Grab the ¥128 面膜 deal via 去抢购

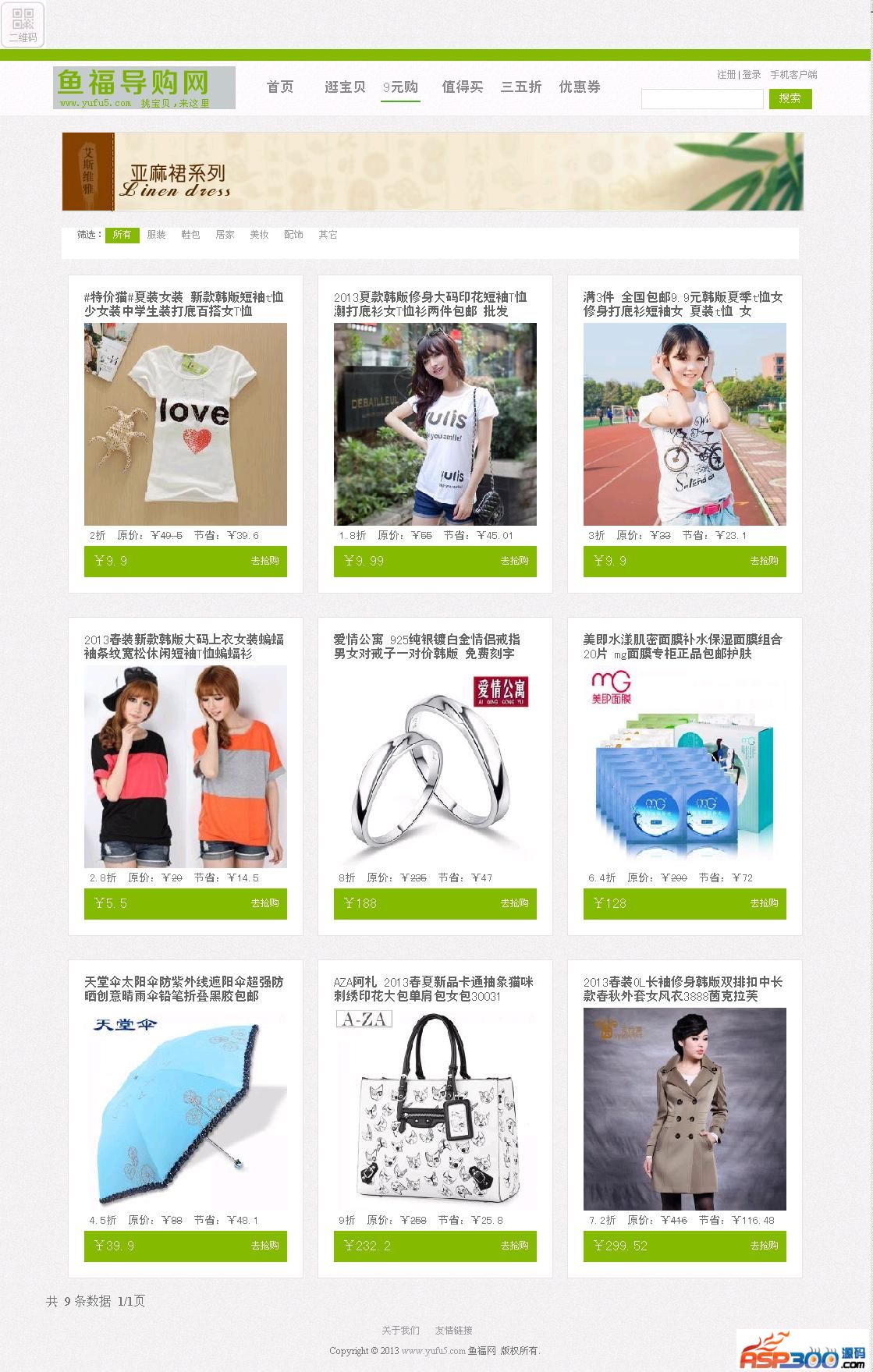pos(764,903)
